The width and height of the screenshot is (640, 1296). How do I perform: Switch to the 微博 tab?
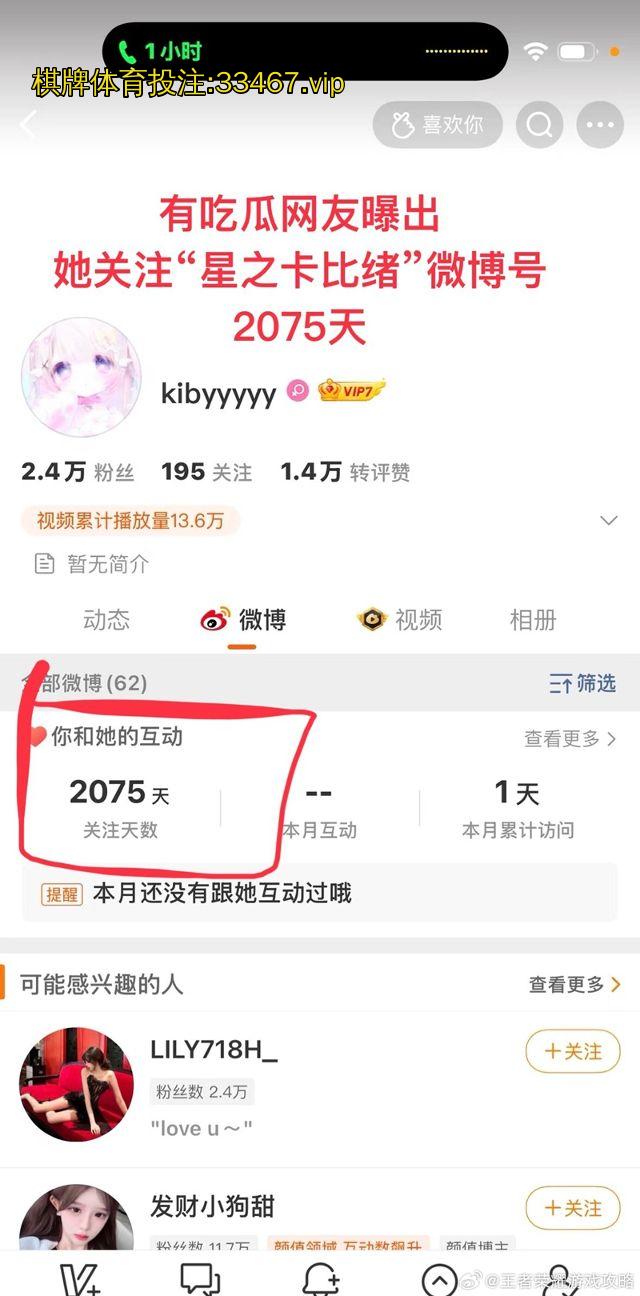tap(244, 620)
